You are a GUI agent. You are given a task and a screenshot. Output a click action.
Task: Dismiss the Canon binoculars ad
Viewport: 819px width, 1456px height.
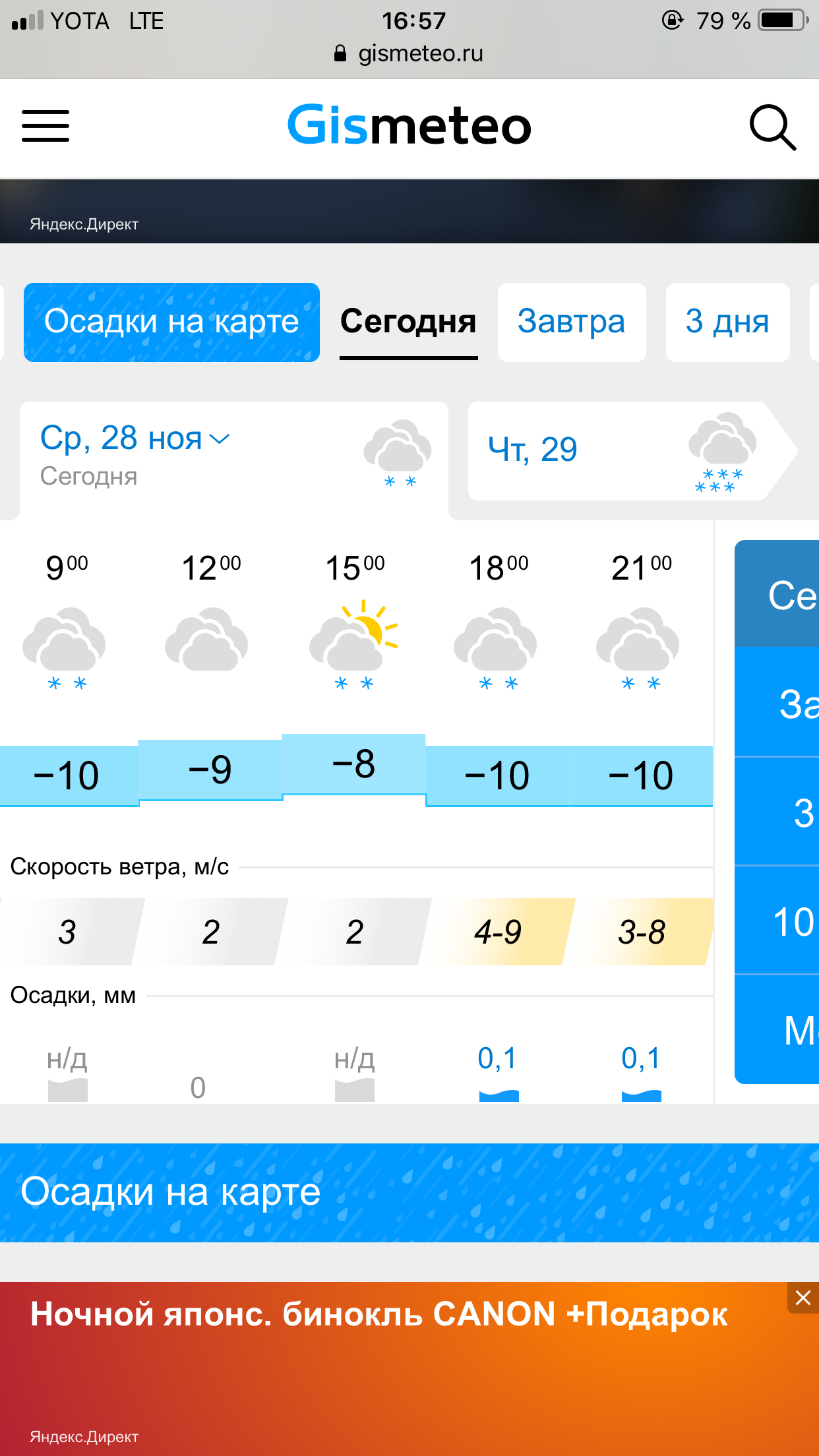803,1298
